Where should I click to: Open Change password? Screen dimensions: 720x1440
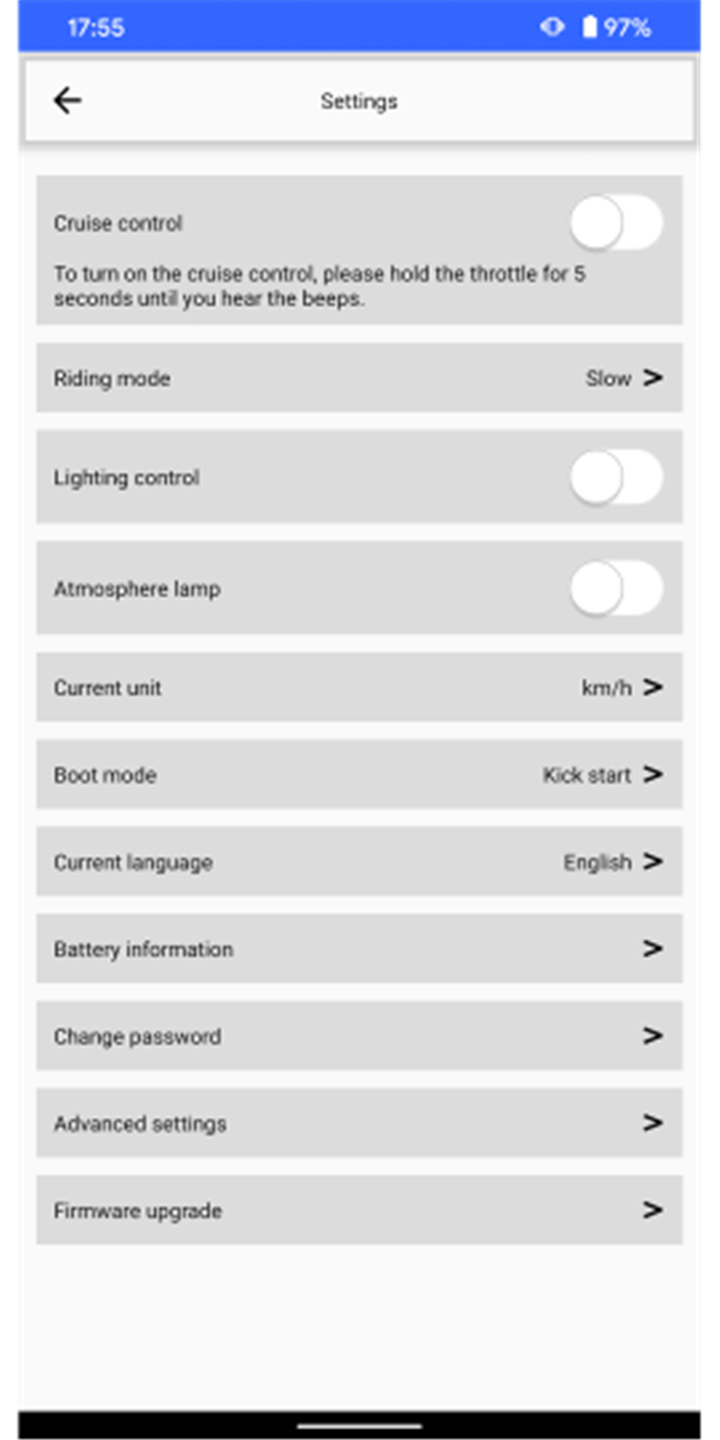(359, 1036)
